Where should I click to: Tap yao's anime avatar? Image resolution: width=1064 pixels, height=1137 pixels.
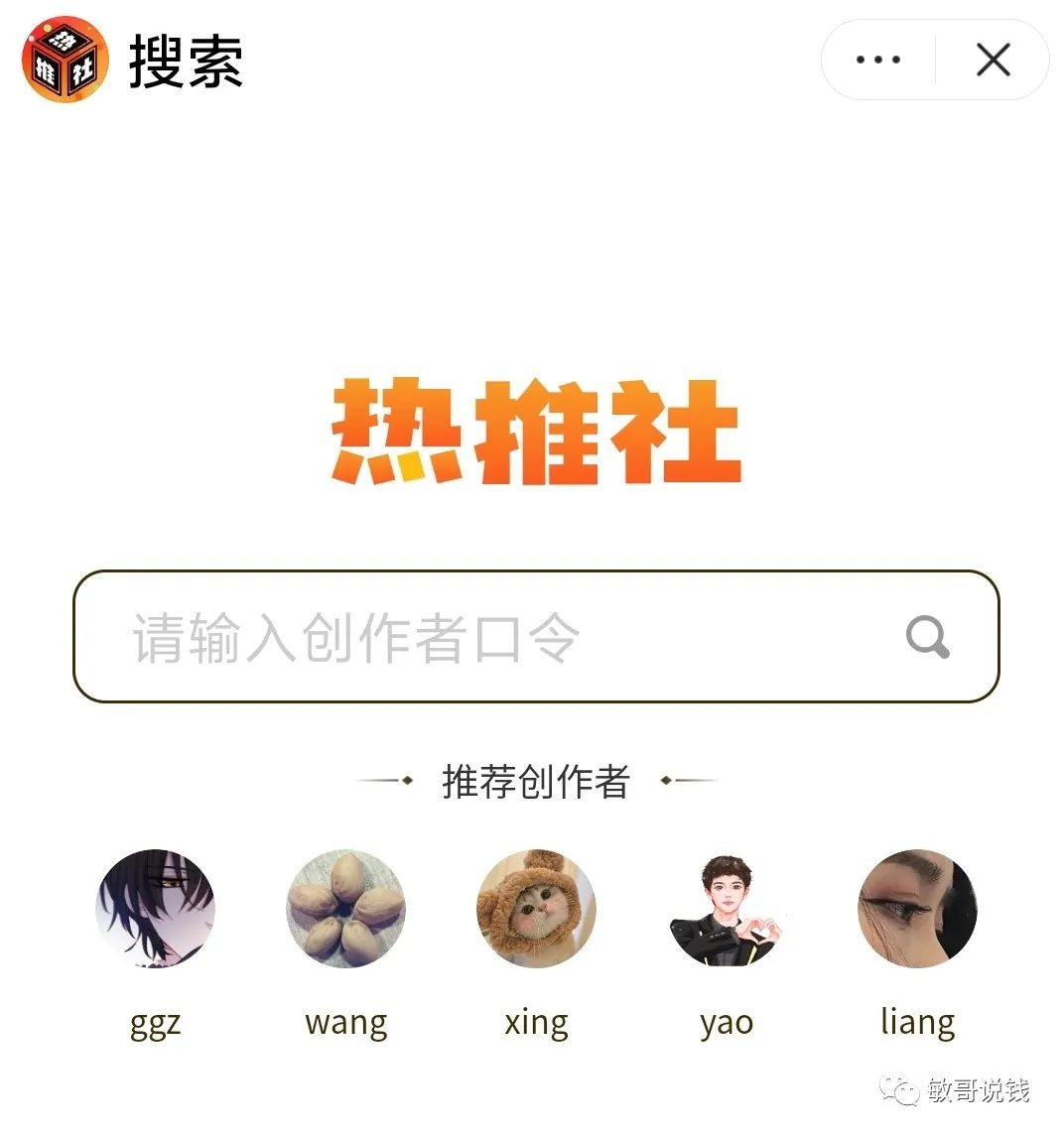728,906
